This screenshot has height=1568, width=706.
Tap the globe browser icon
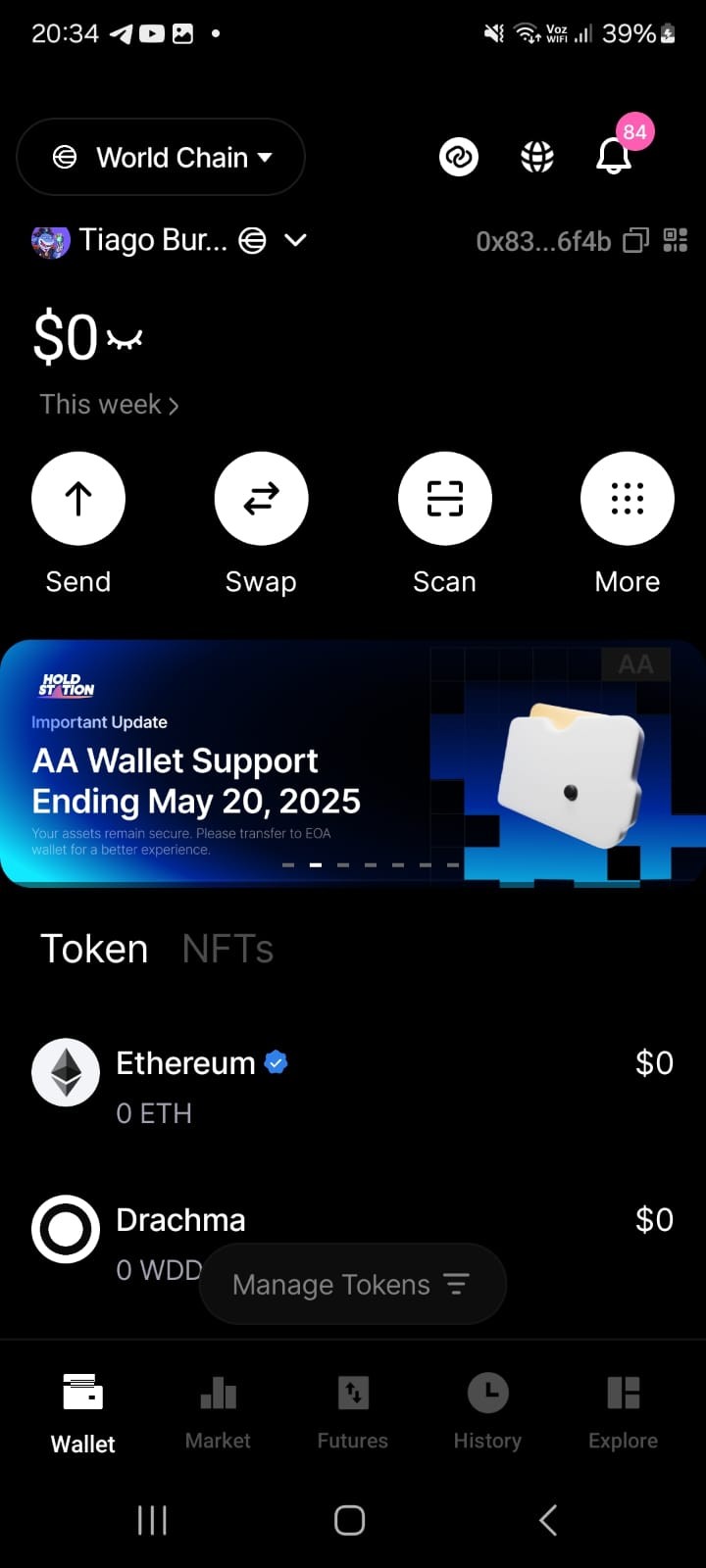536,157
